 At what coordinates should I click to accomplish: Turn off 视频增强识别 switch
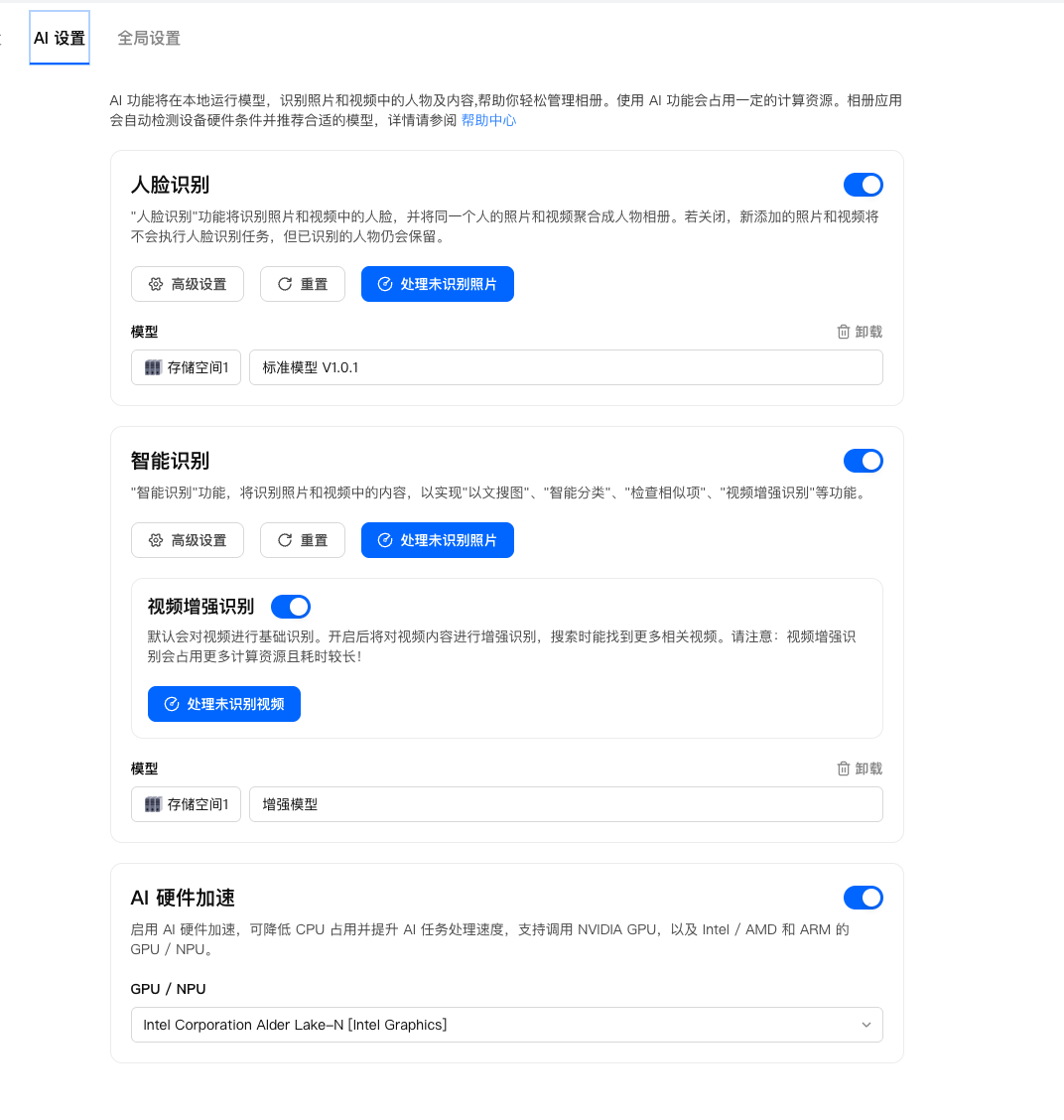[x=290, y=607]
